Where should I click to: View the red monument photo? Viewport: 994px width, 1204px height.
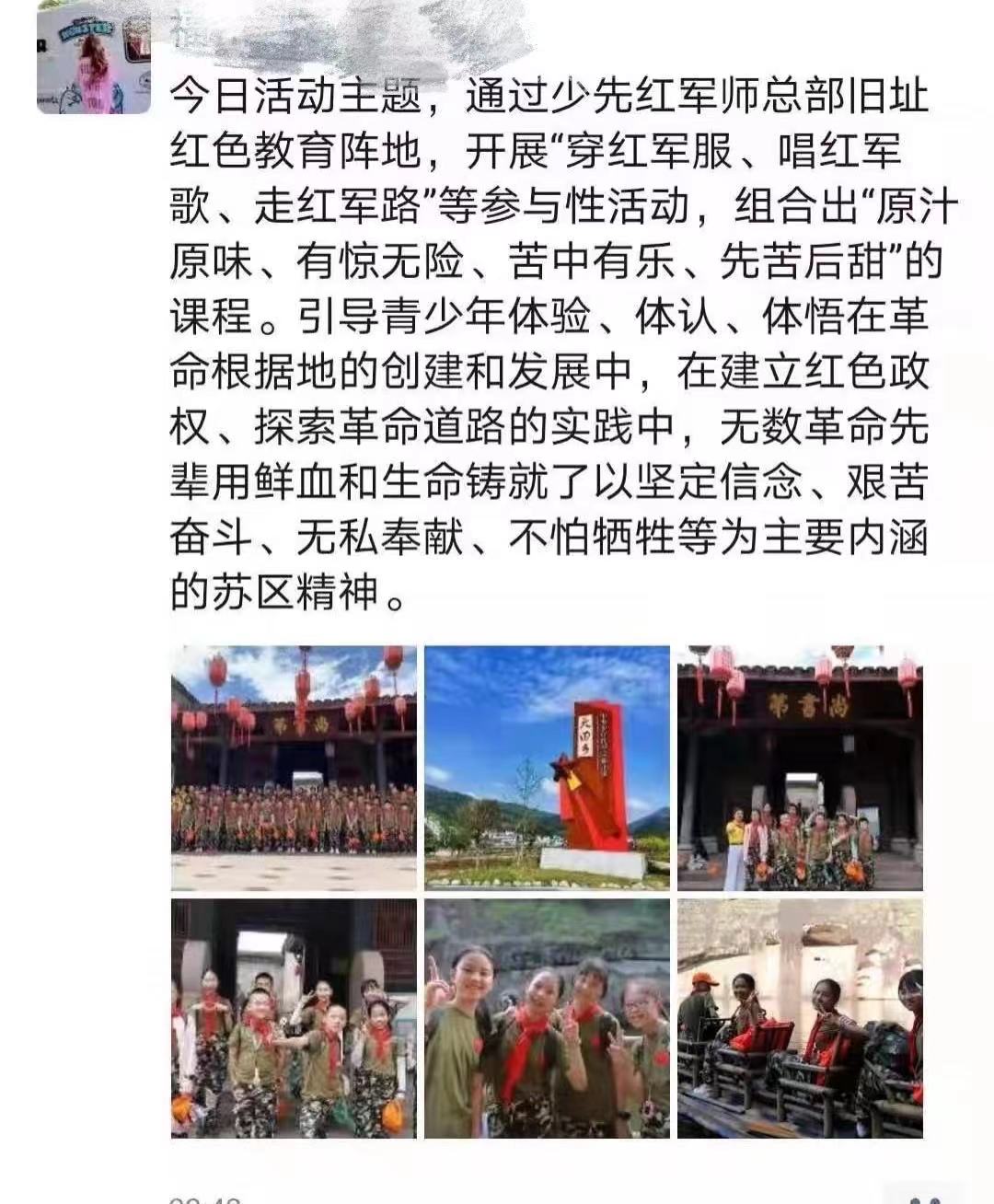[x=547, y=768]
